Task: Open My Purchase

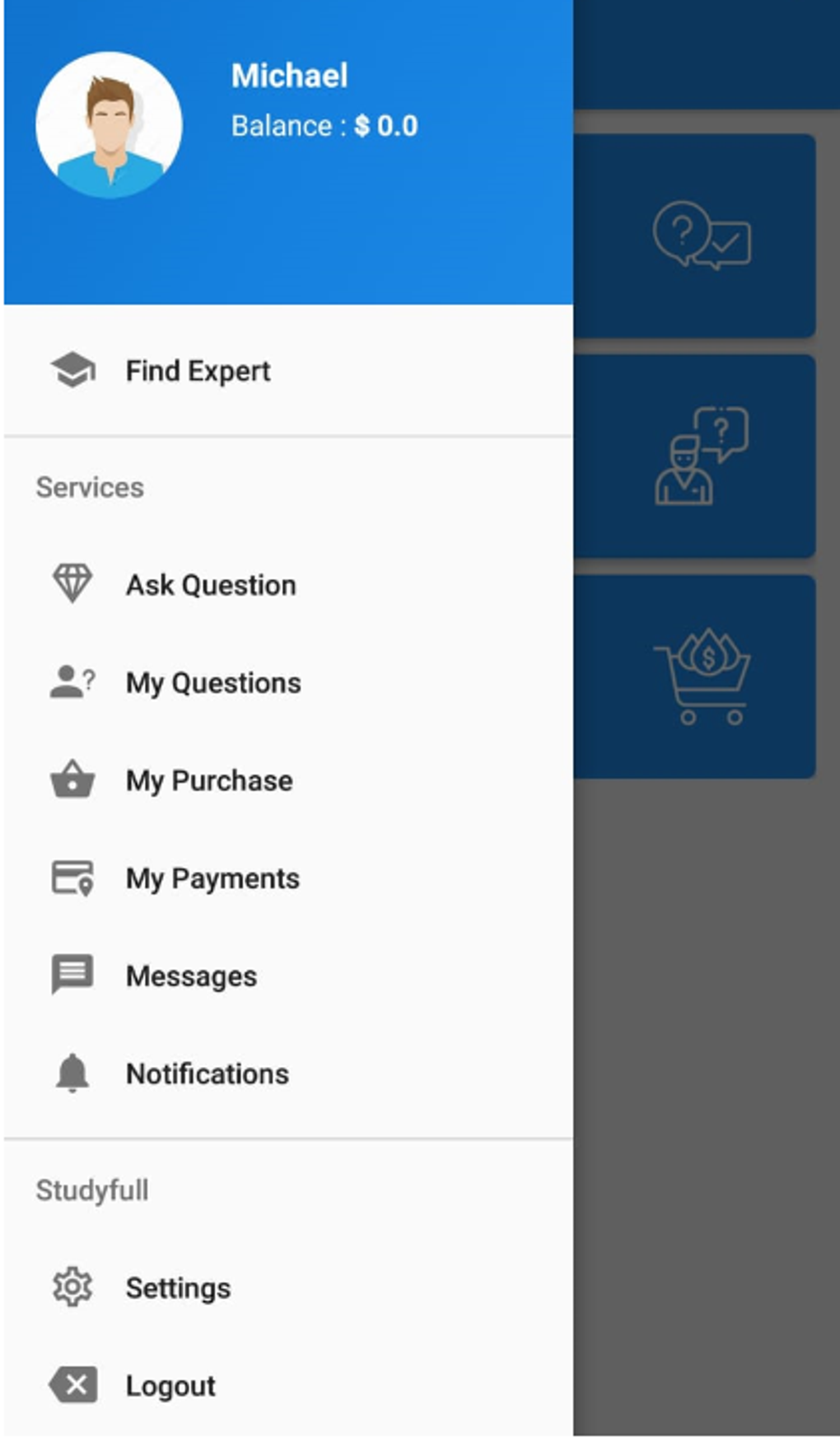Action: 208,781
